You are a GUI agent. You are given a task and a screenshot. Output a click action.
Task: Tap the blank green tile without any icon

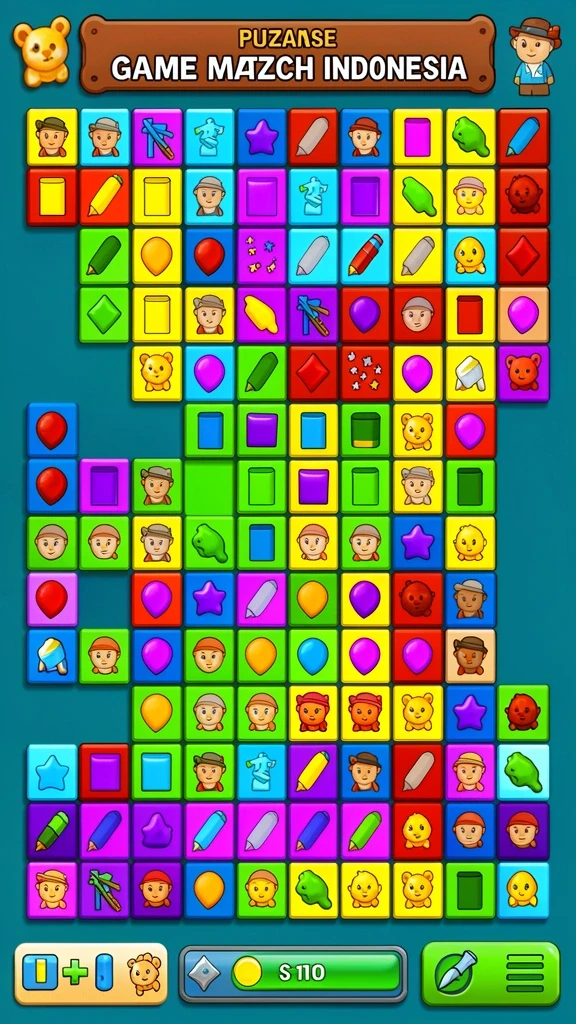(x=209, y=487)
